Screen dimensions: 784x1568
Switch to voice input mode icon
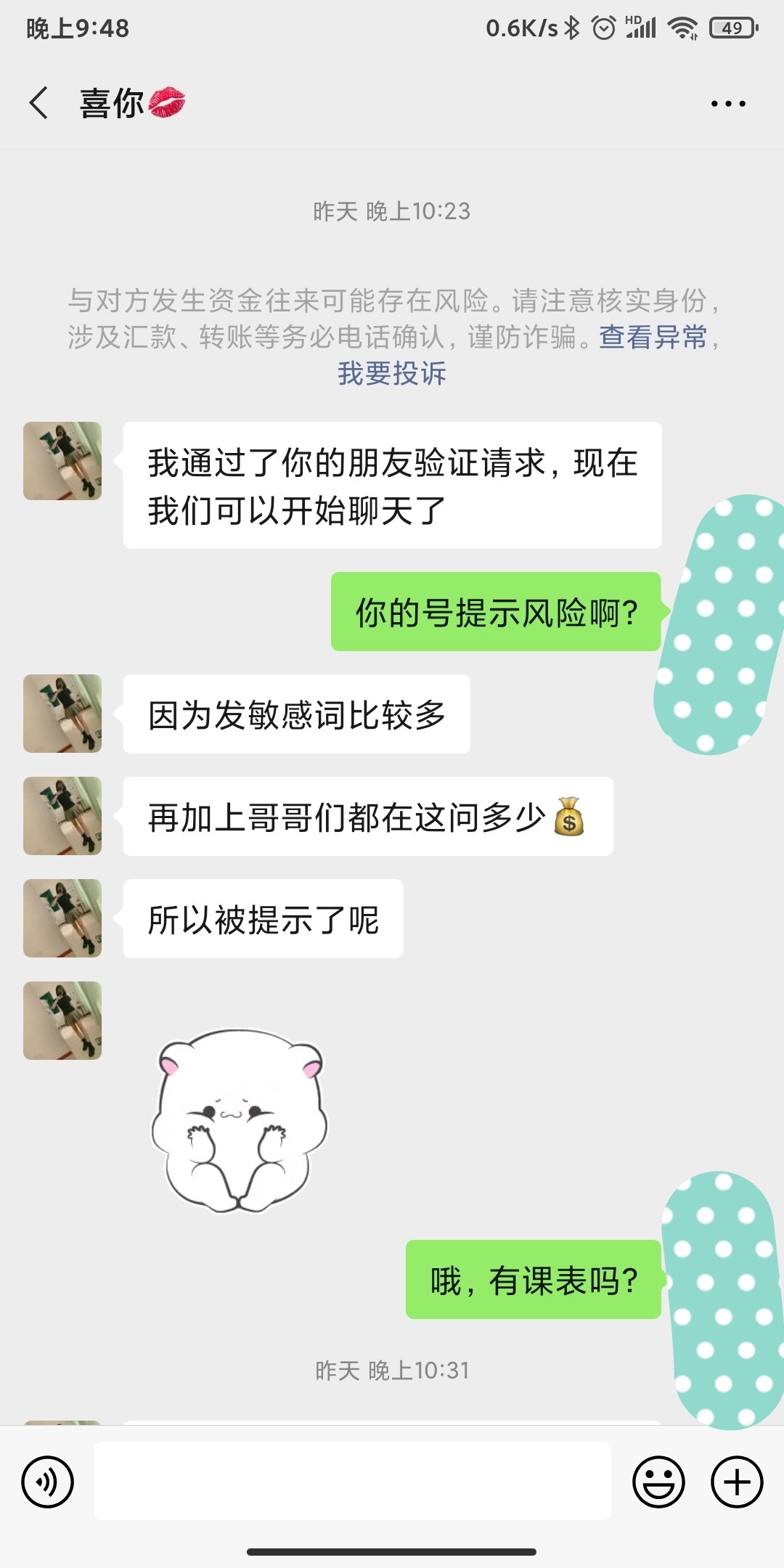[48, 1481]
